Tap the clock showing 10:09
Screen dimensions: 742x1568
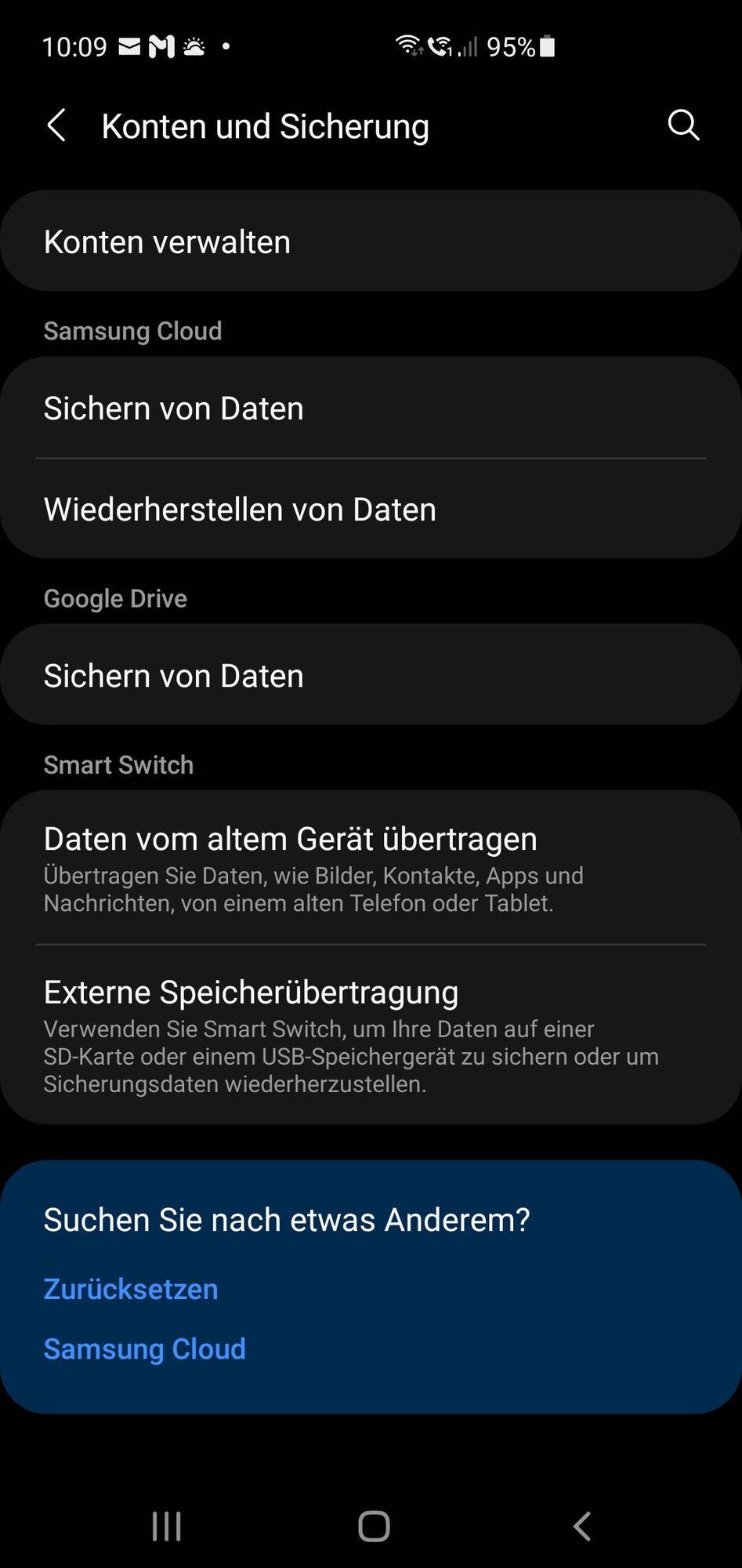coord(74,46)
